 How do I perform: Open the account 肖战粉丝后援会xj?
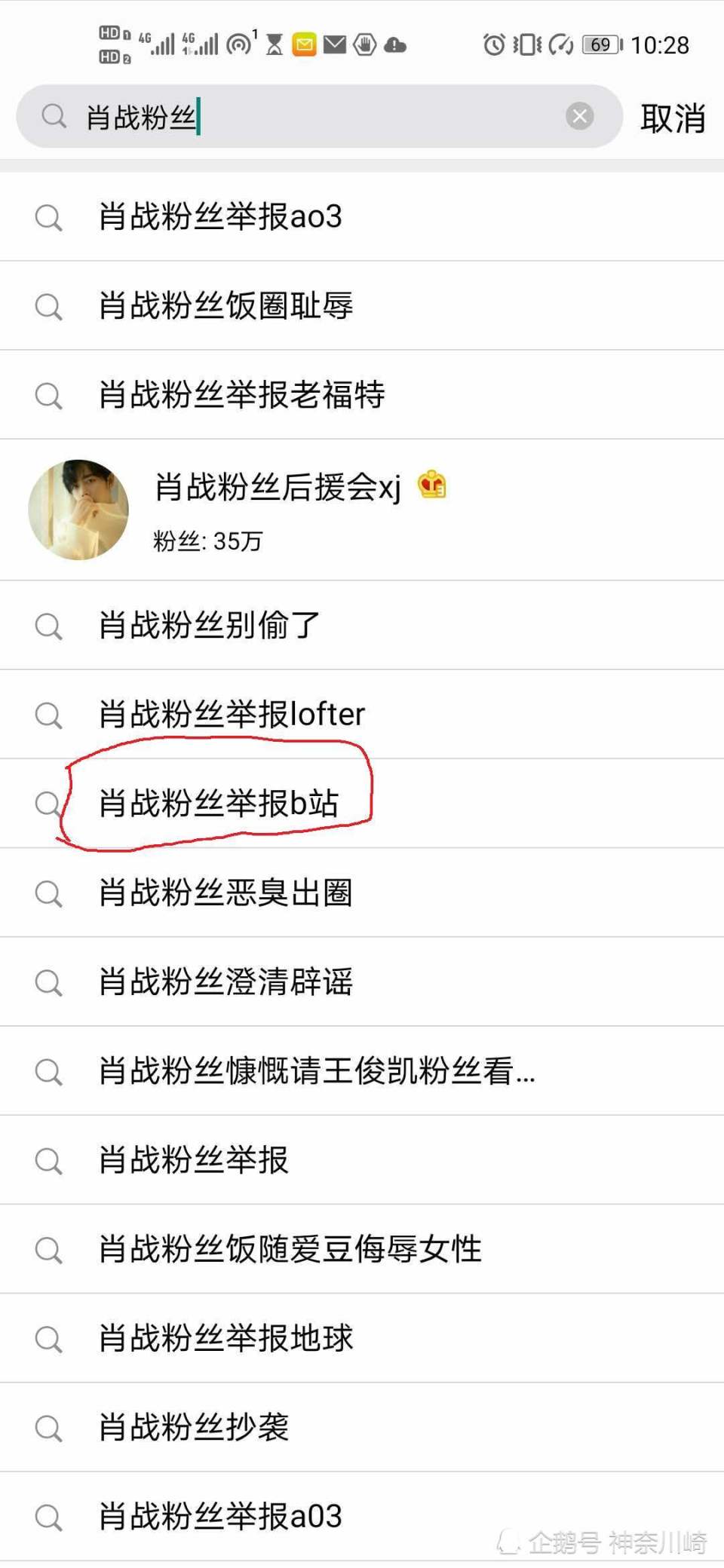[x=362, y=510]
